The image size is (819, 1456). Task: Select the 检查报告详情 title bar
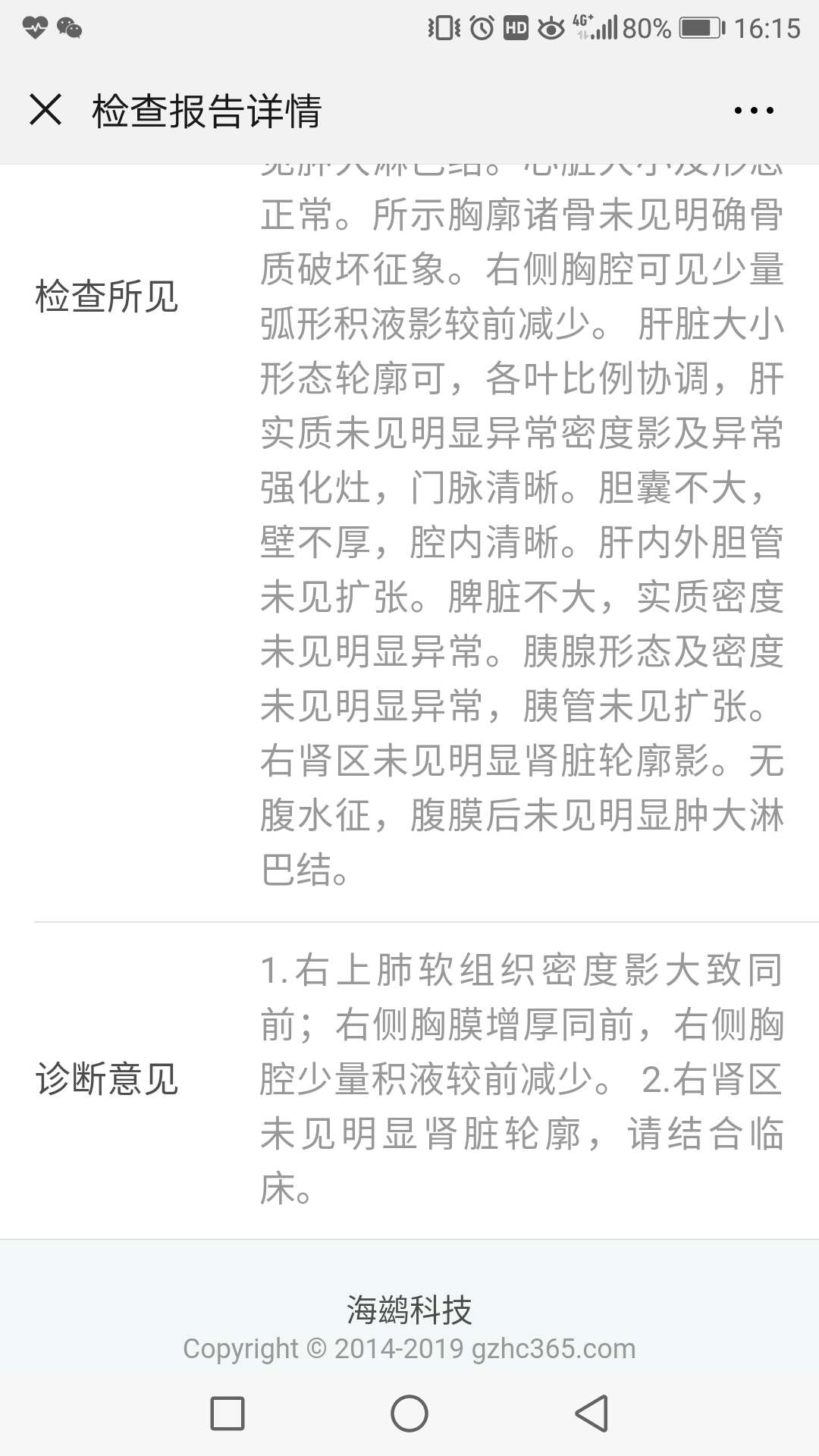coord(206,109)
